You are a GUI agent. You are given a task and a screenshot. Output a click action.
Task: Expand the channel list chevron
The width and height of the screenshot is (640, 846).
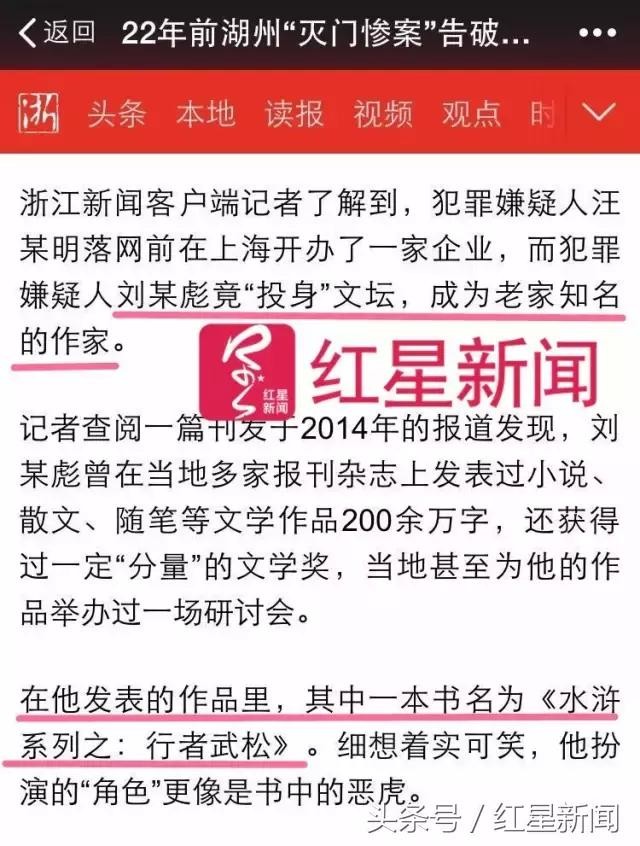pyautogui.click(x=599, y=112)
